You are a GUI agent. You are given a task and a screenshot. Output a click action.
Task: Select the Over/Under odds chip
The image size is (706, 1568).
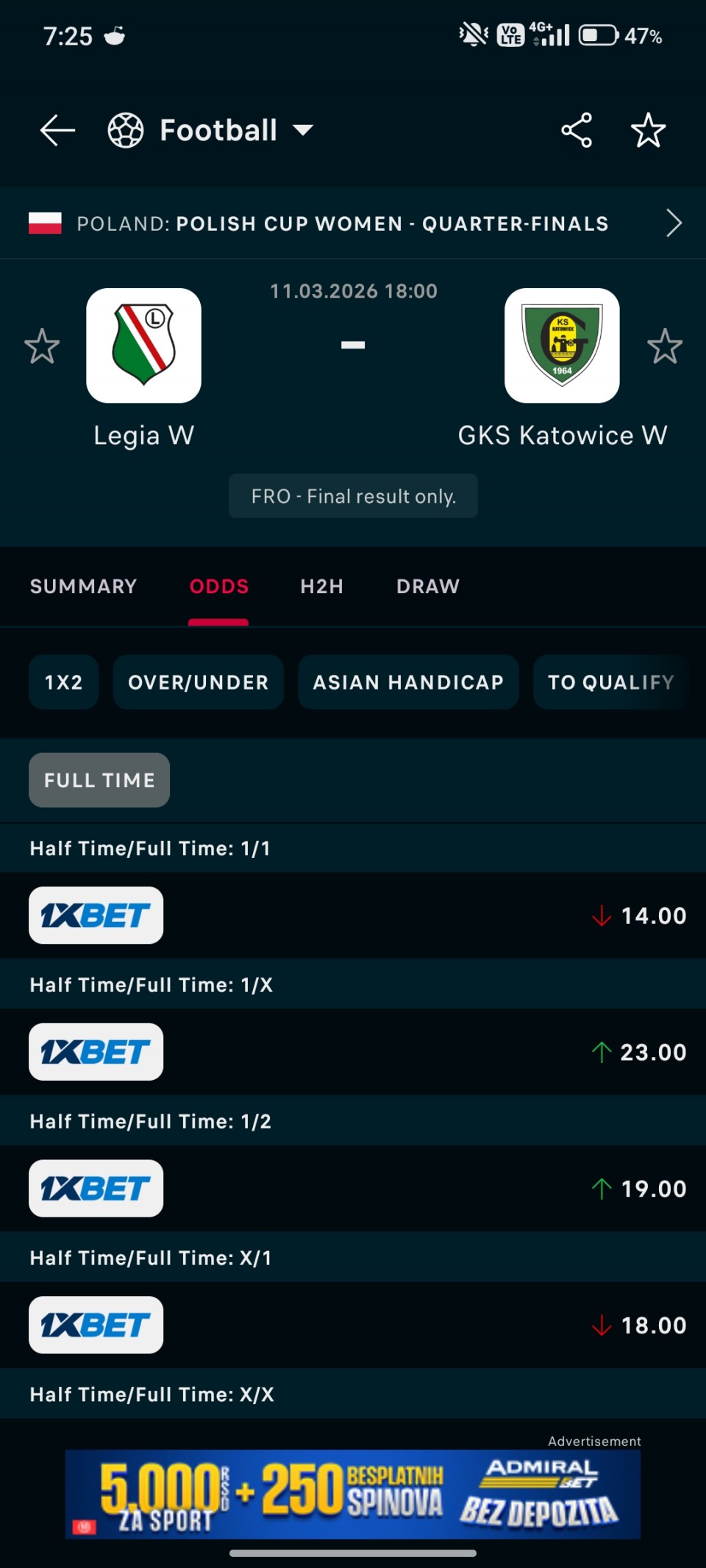tap(198, 682)
